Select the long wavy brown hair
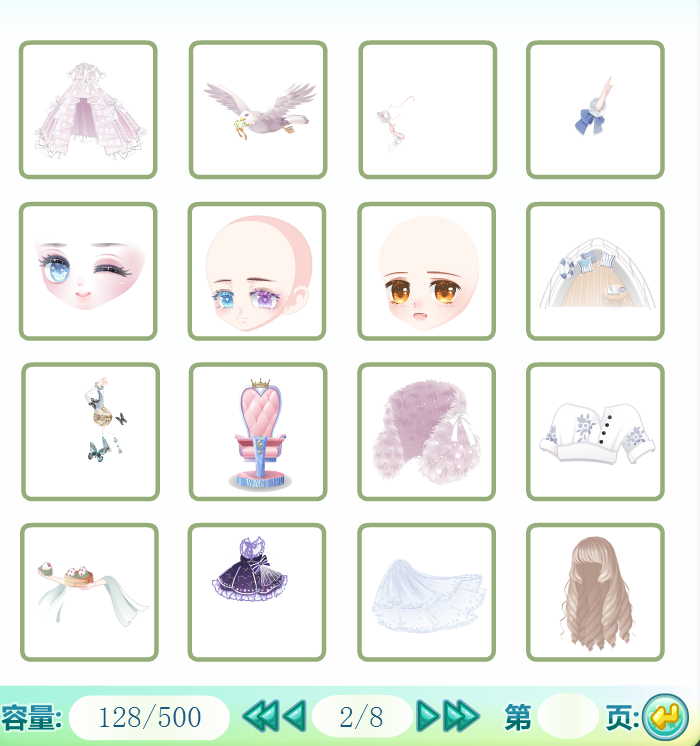 595,592
